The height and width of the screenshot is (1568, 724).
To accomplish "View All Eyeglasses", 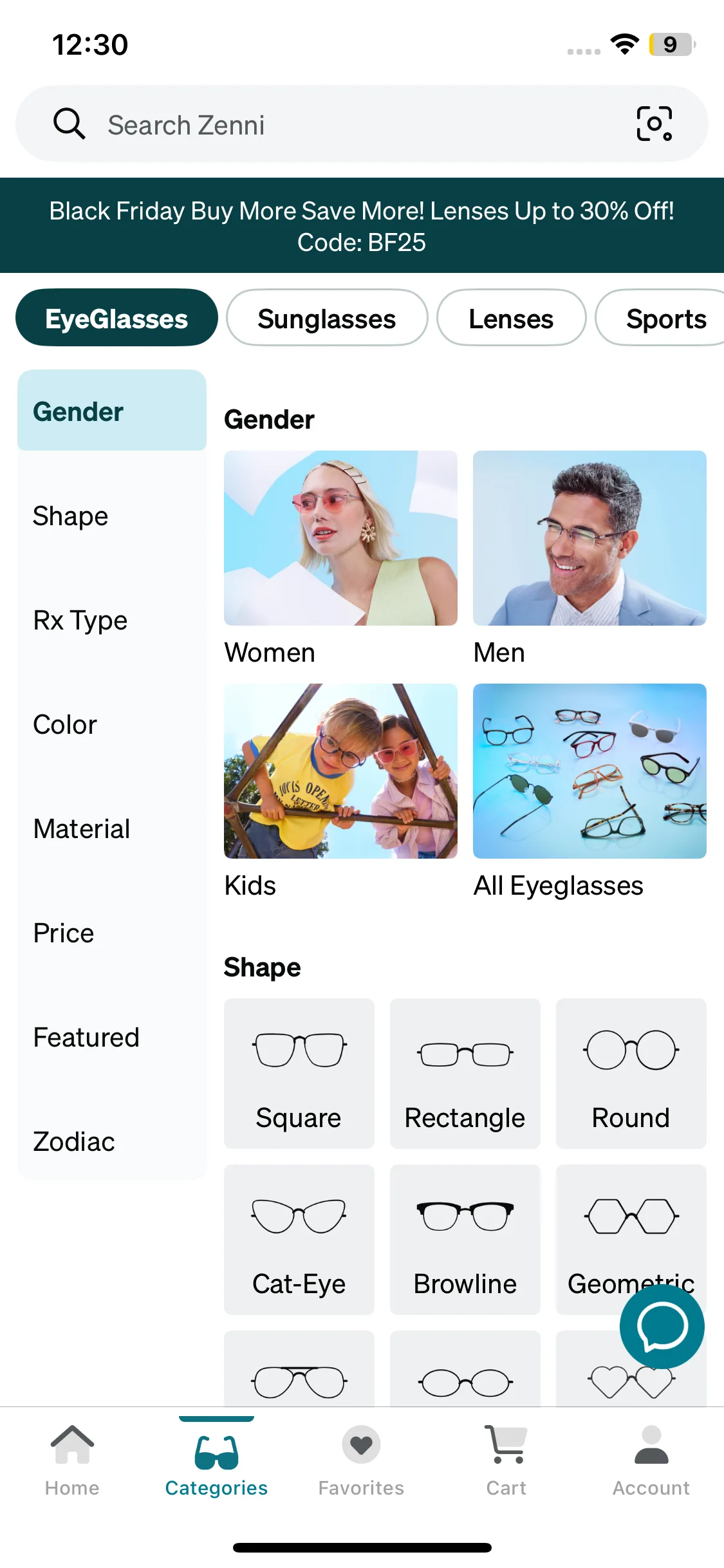I will pyautogui.click(x=589, y=771).
